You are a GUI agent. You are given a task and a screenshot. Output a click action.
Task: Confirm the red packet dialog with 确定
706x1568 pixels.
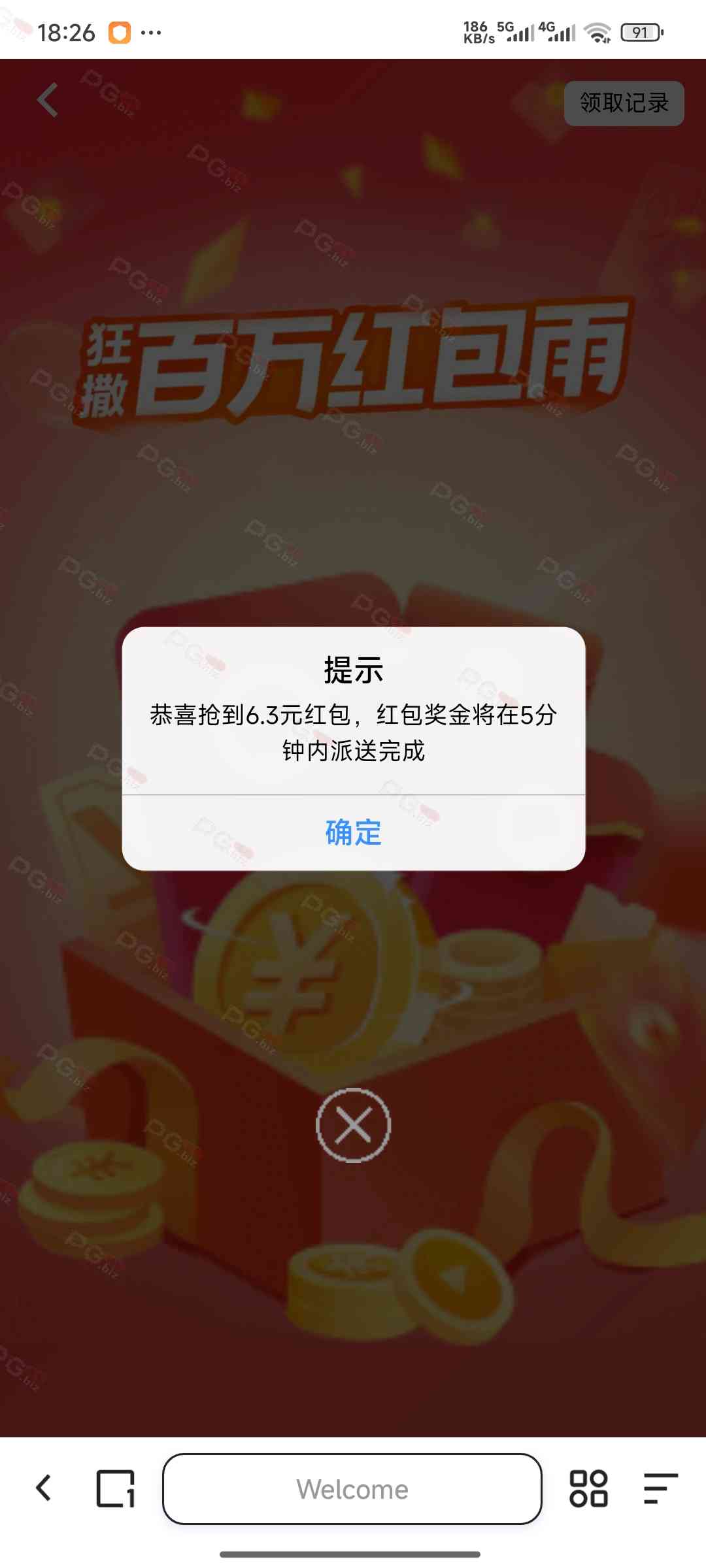point(353,832)
